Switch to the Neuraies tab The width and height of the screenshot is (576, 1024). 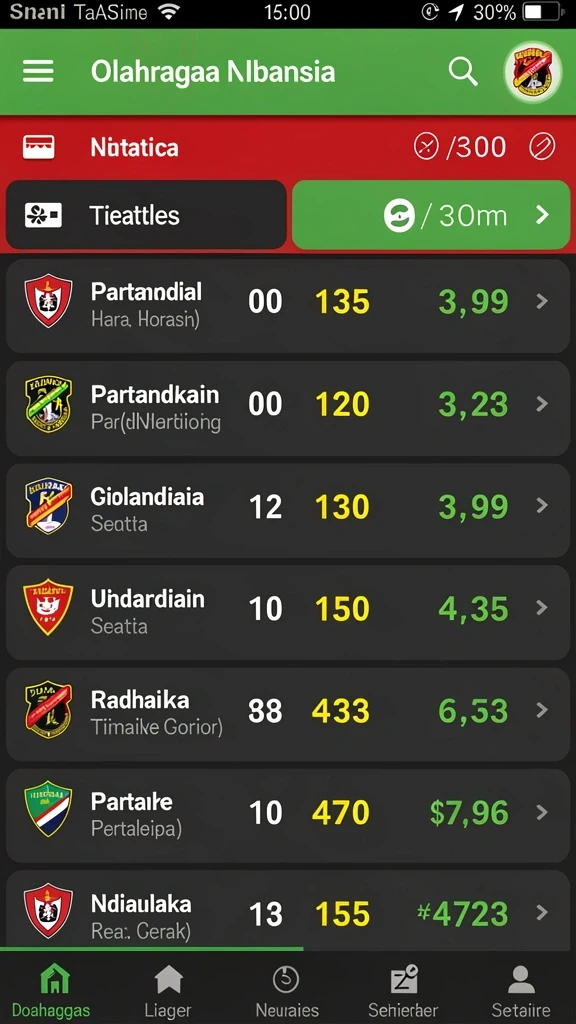tap(287, 992)
